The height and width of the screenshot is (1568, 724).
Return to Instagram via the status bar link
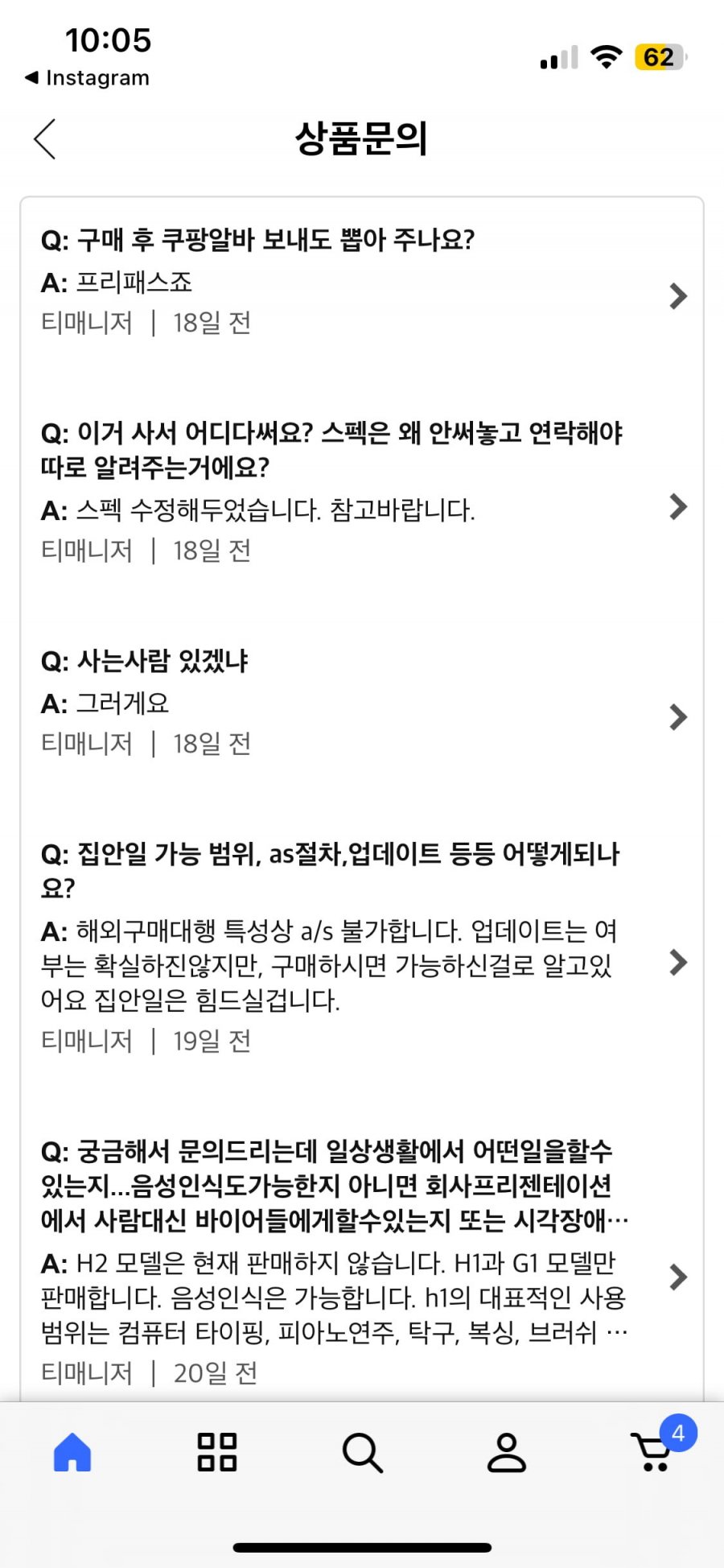tap(87, 78)
